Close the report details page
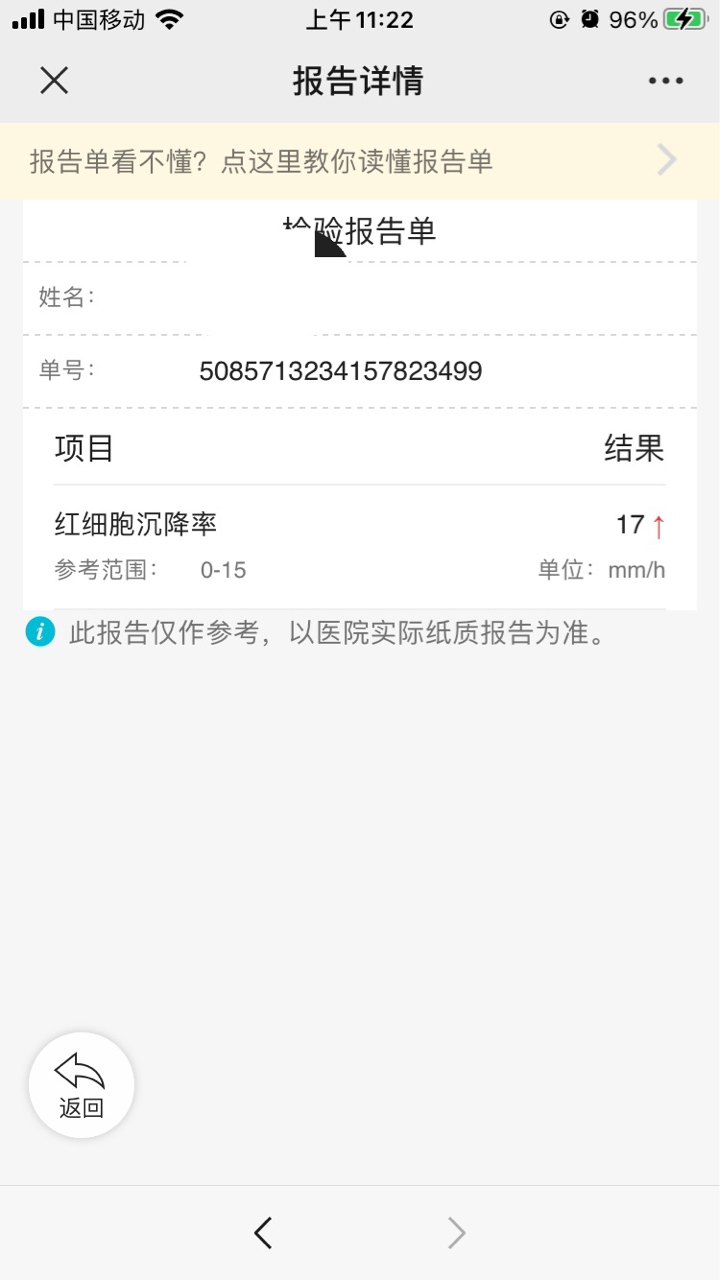This screenshot has width=720, height=1280. pos(54,80)
